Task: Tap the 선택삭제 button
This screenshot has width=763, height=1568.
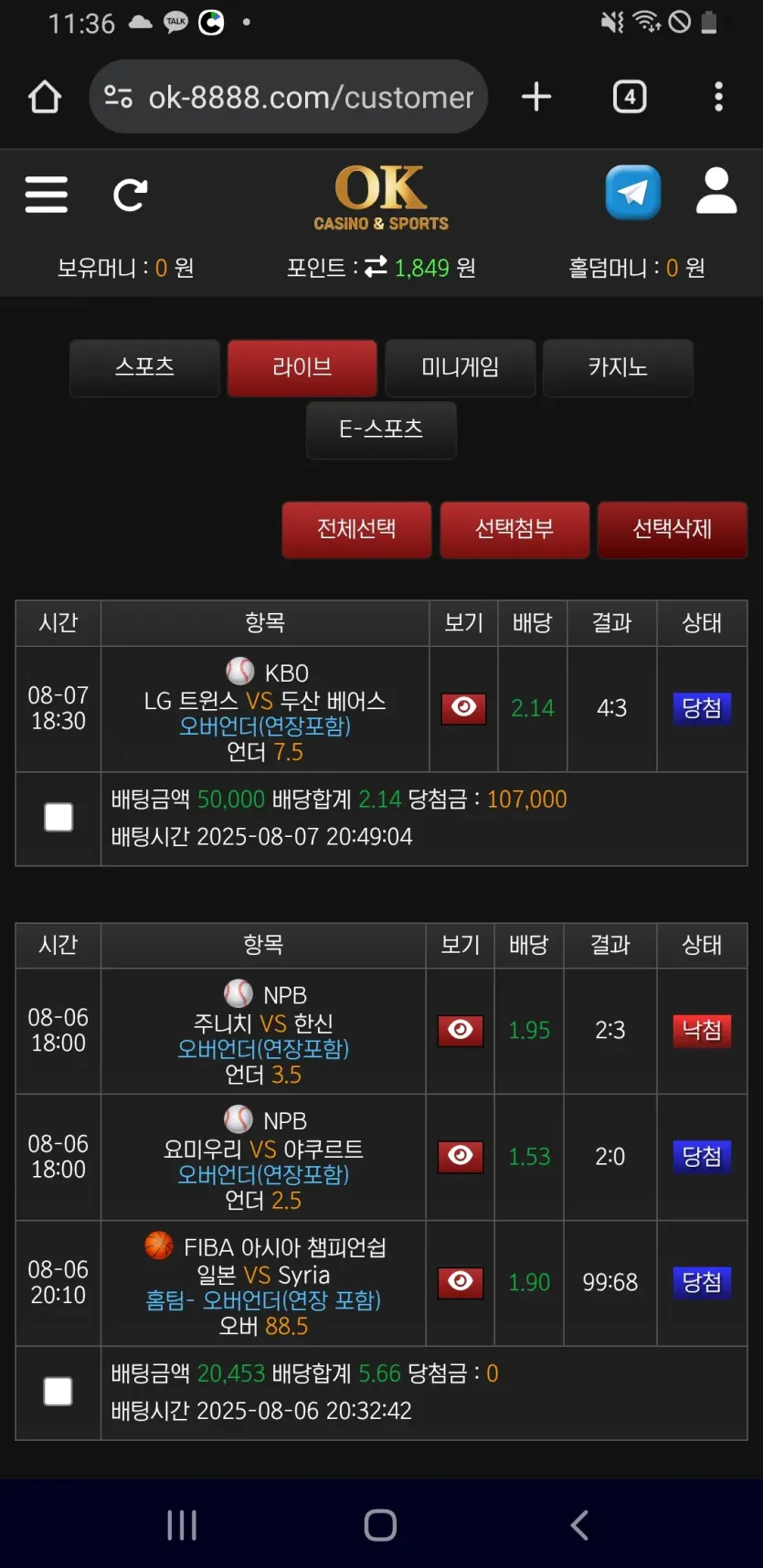Action: coord(672,529)
